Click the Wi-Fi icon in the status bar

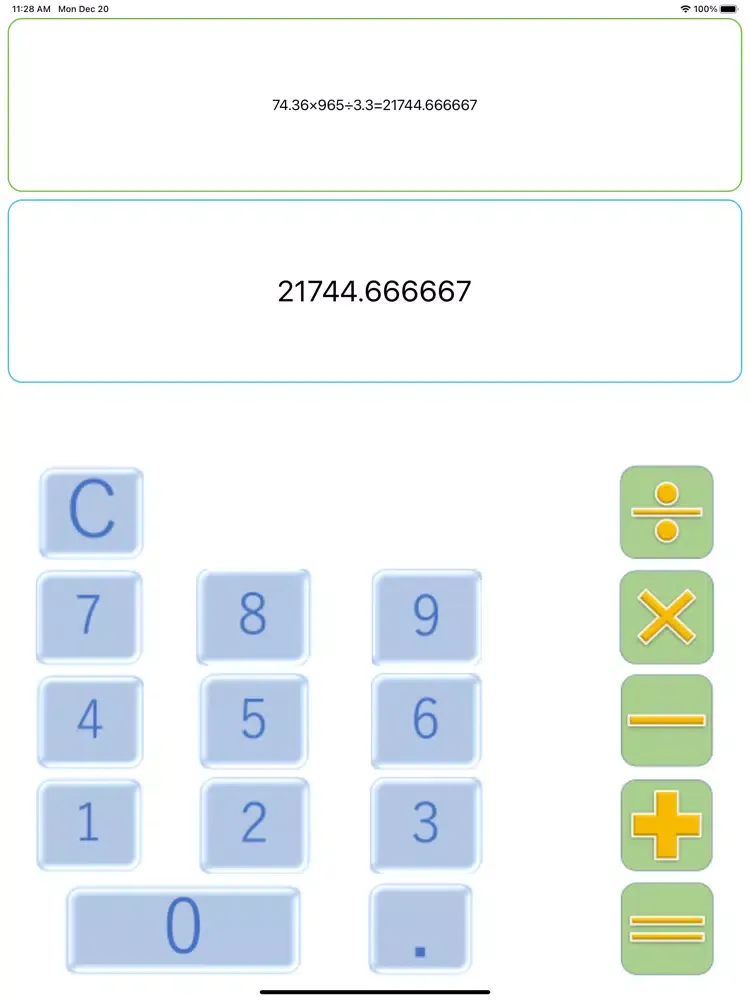(684, 8)
